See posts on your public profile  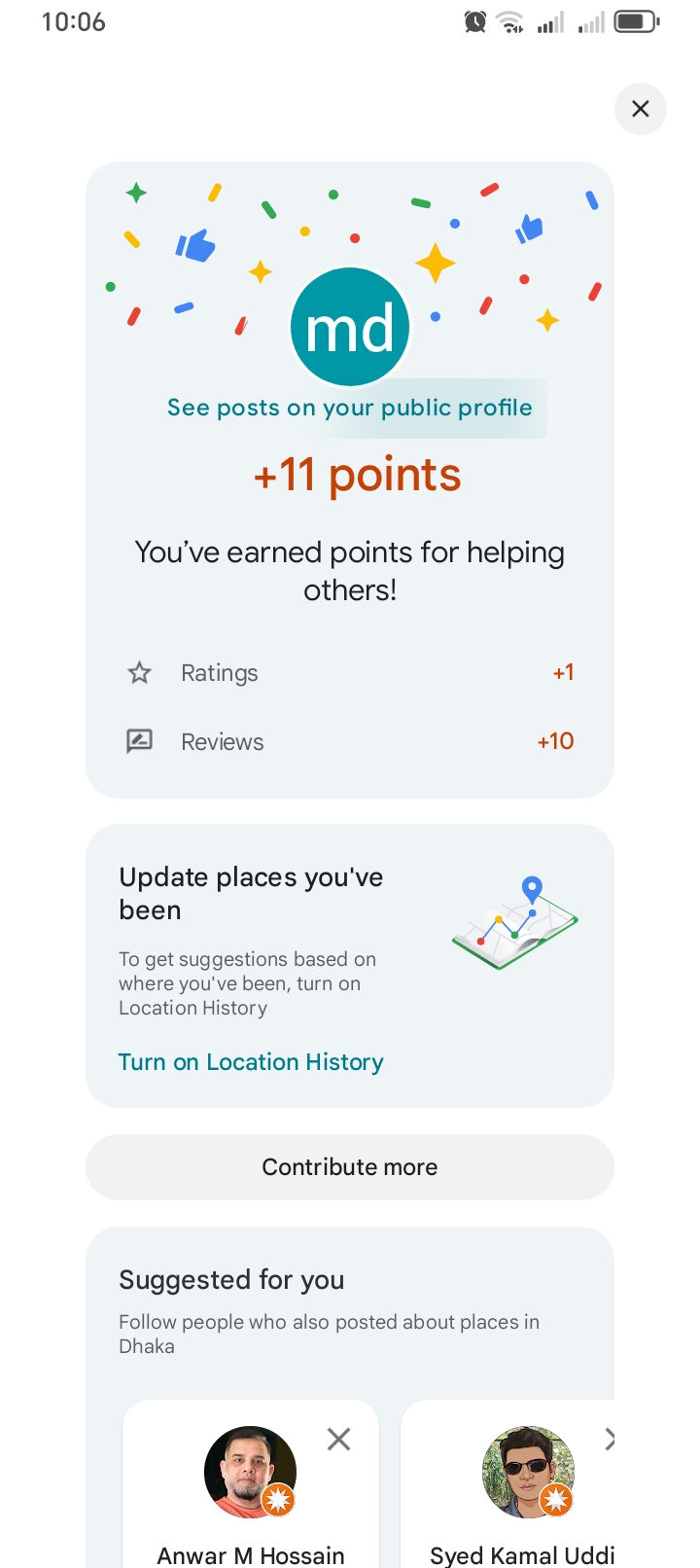pos(350,408)
